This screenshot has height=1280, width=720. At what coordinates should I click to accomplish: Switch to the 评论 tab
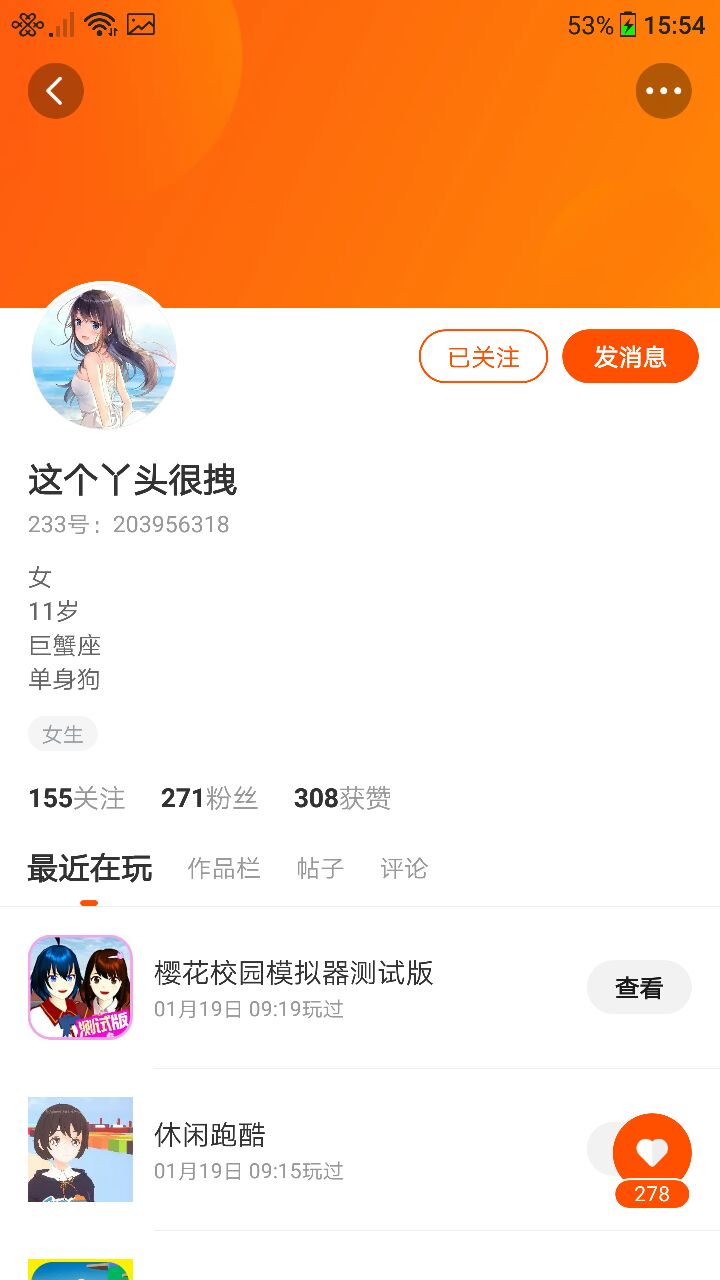click(x=404, y=868)
